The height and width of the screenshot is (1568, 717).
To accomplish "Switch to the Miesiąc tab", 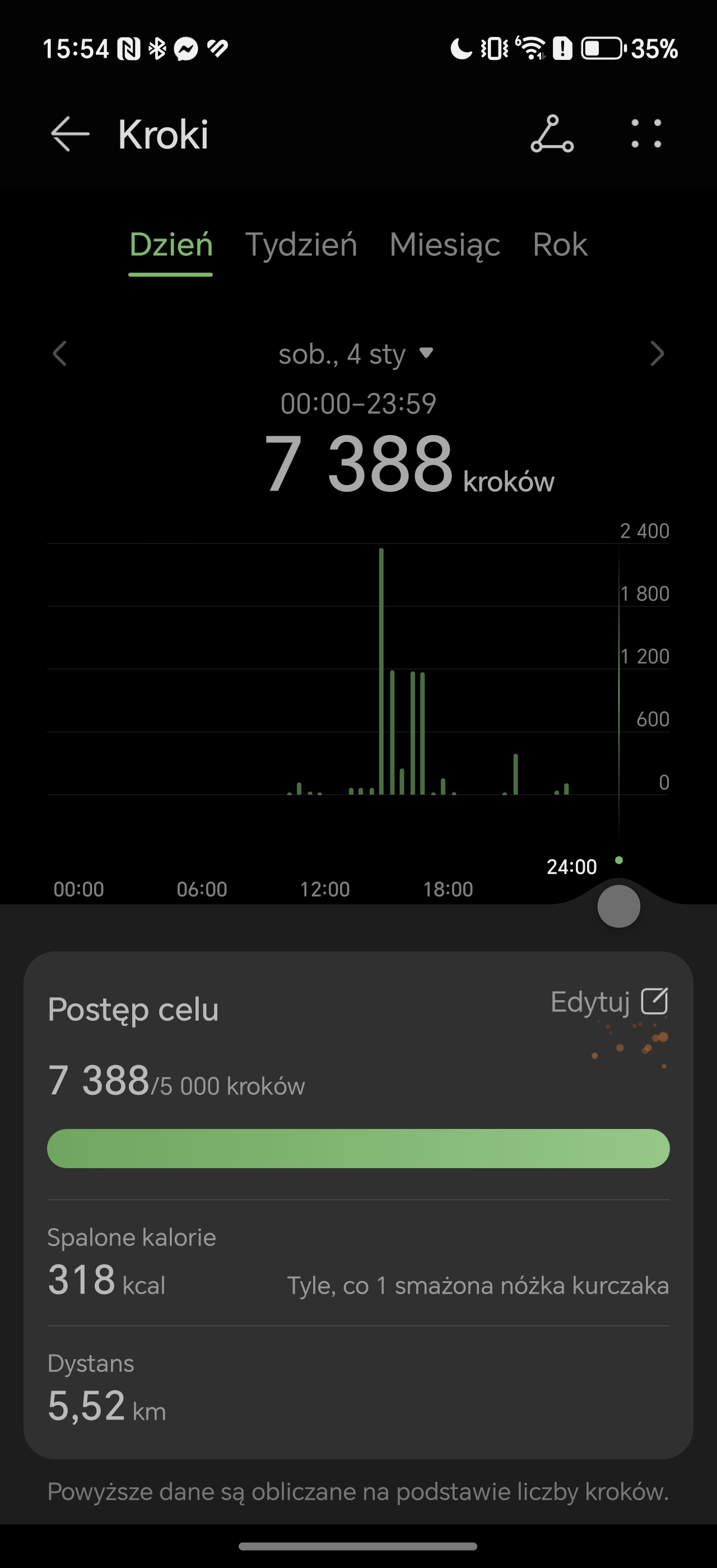I will 444,245.
